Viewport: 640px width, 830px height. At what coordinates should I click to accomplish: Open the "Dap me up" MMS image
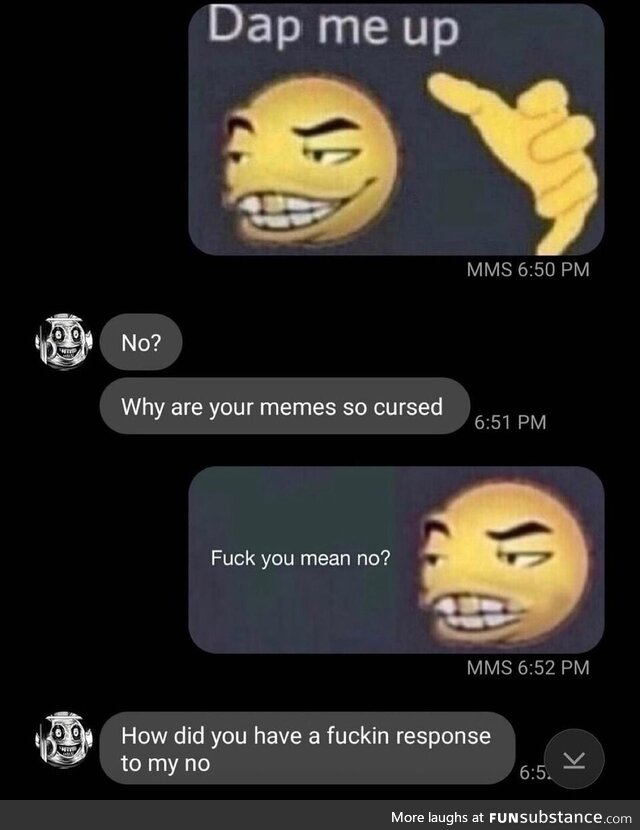pyautogui.click(x=396, y=128)
